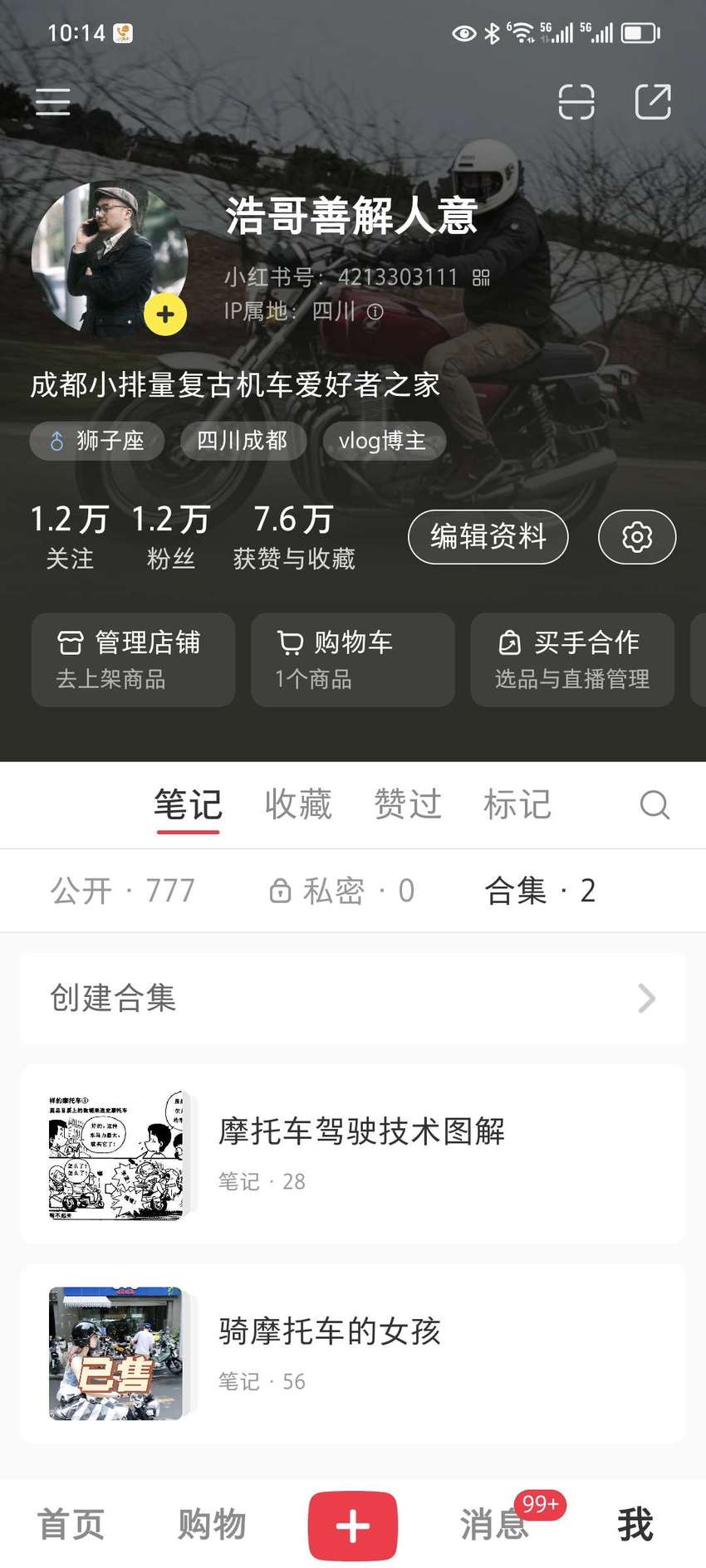Switch to the 标记 tab

(517, 804)
